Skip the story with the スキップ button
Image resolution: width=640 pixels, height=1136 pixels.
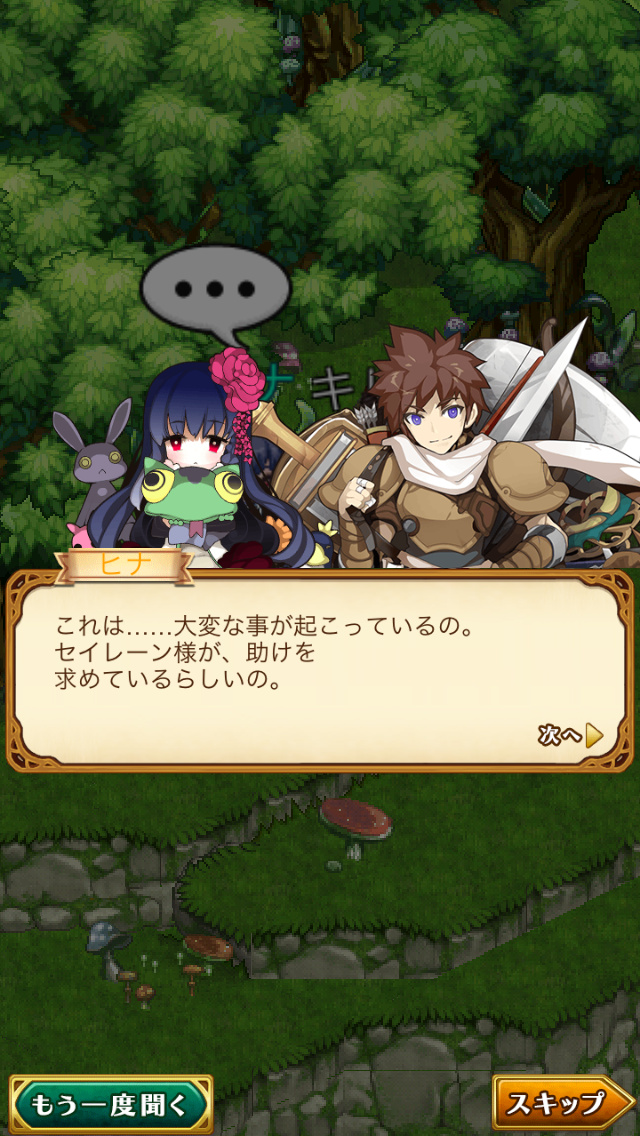click(x=561, y=1104)
